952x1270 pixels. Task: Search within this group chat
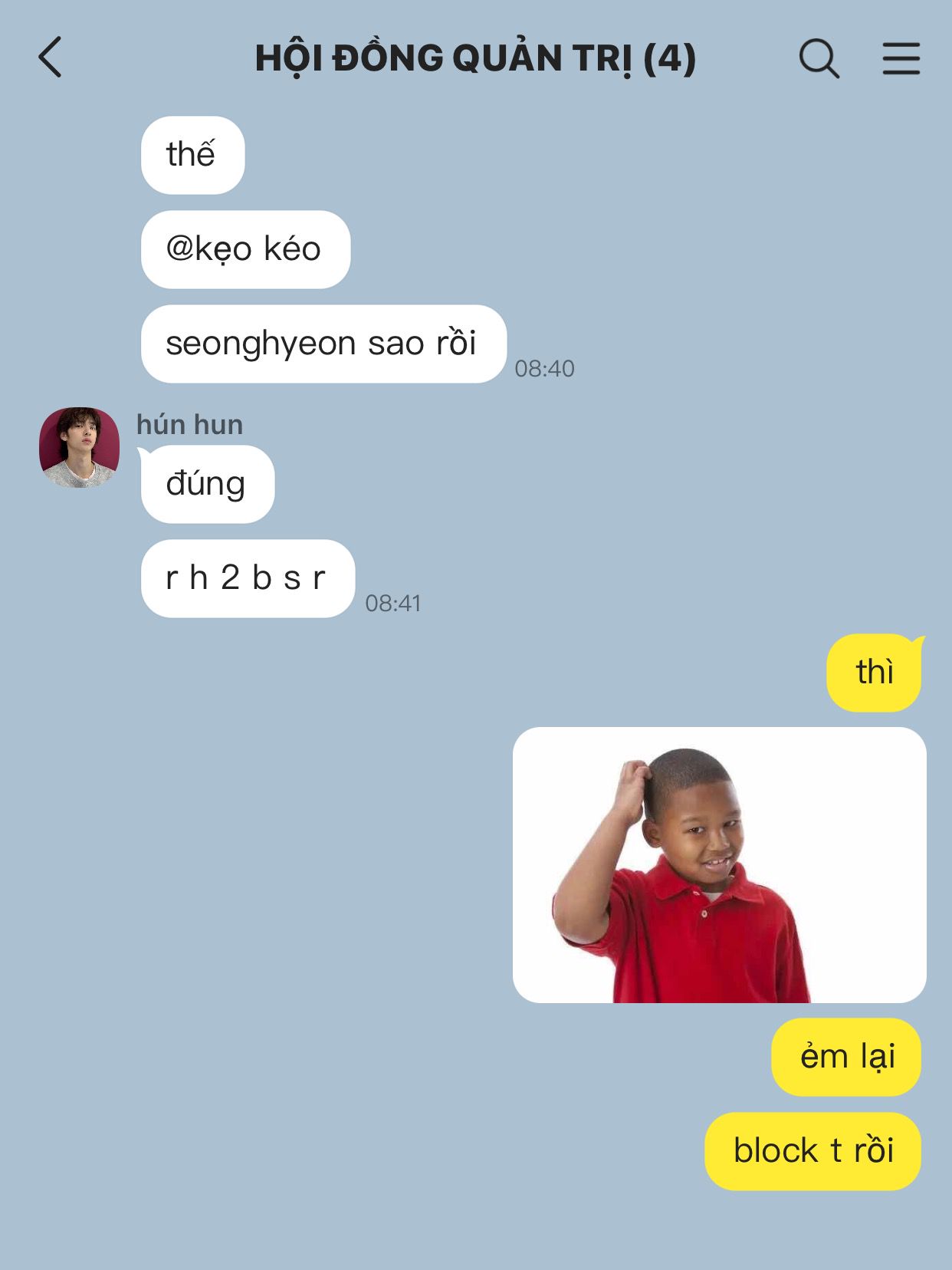819,58
